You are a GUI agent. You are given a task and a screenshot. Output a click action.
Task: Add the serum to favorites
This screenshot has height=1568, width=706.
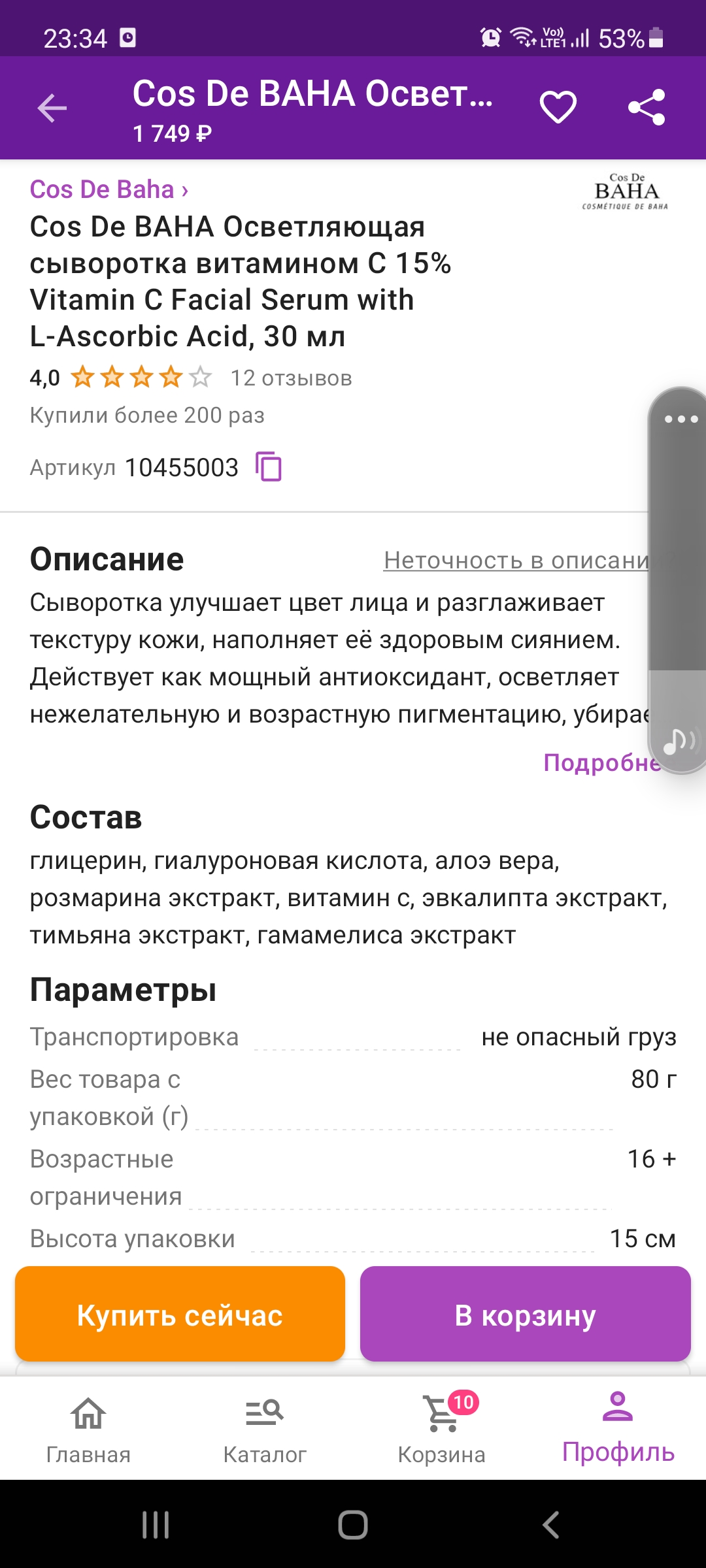coord(558,107)
